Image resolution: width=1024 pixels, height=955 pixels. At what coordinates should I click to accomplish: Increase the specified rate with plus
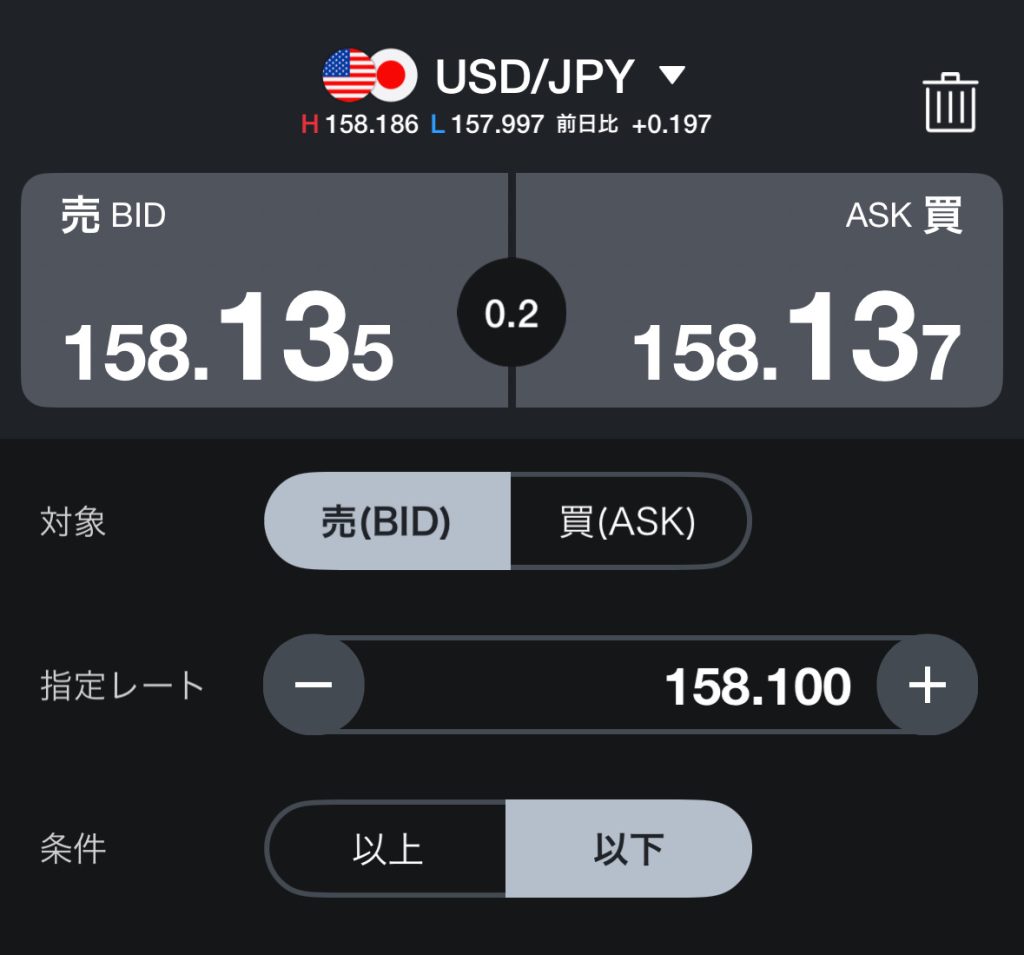coord(926,685)
